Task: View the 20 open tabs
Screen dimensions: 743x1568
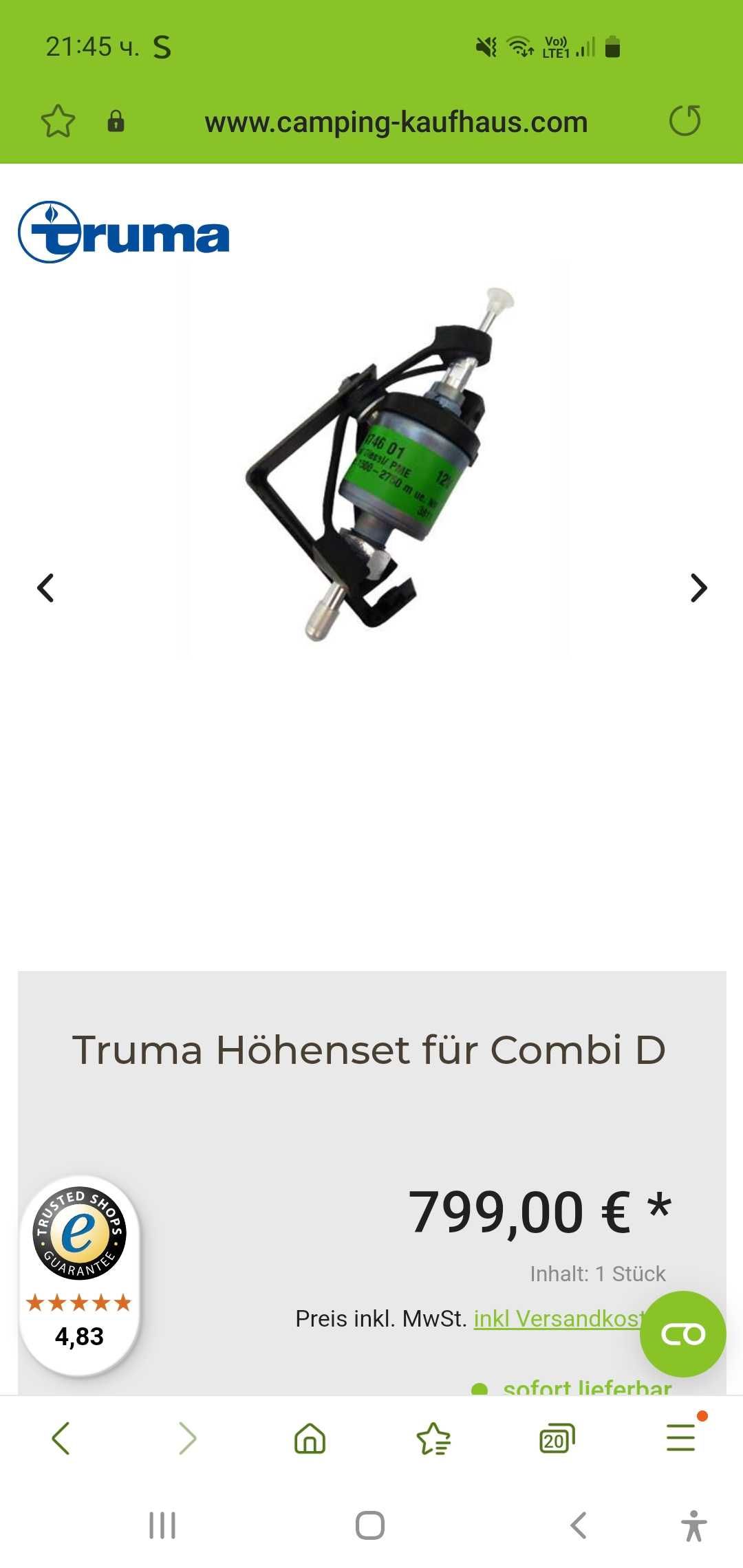Action: [x=557, y=1438]
